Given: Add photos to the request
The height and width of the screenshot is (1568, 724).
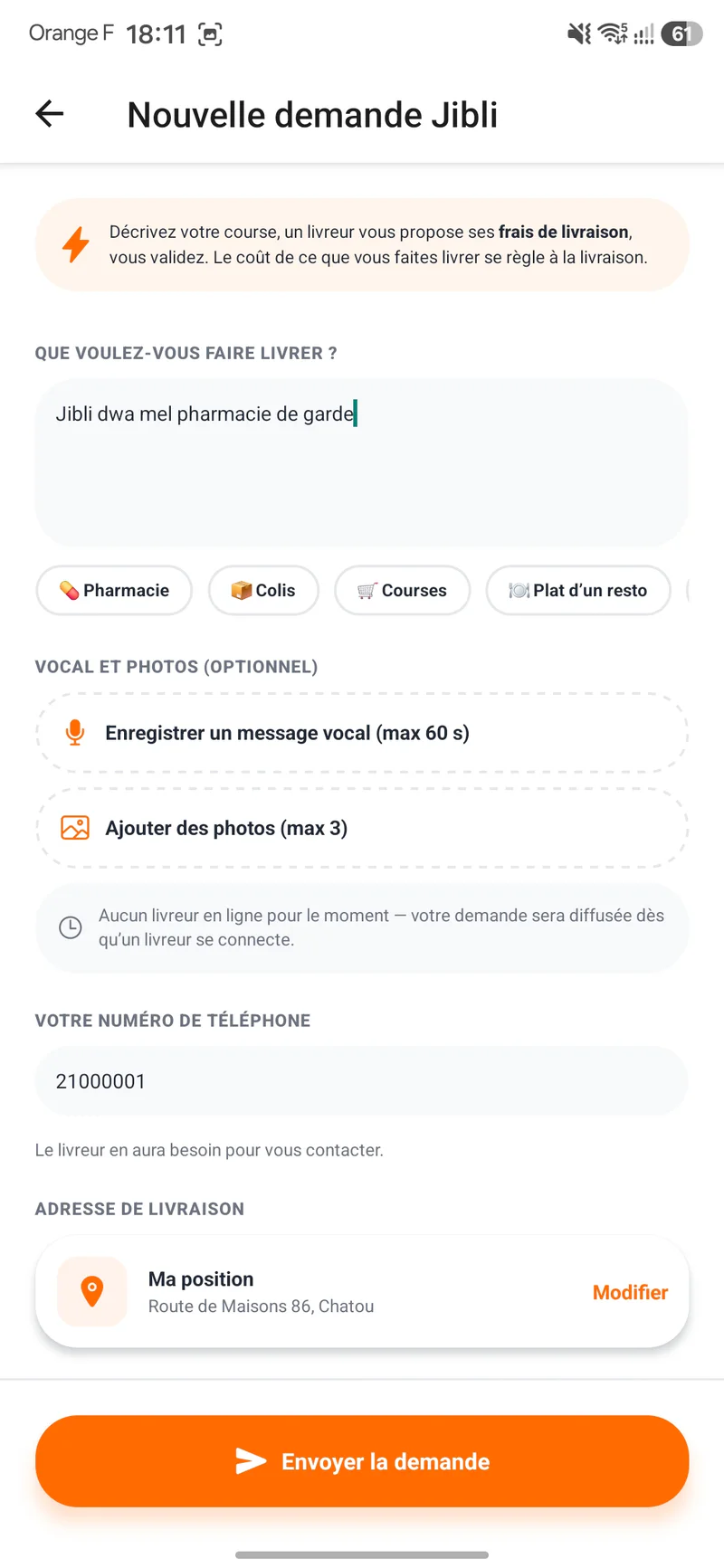Looking at the screenshot, I should (x=362, y=828).
